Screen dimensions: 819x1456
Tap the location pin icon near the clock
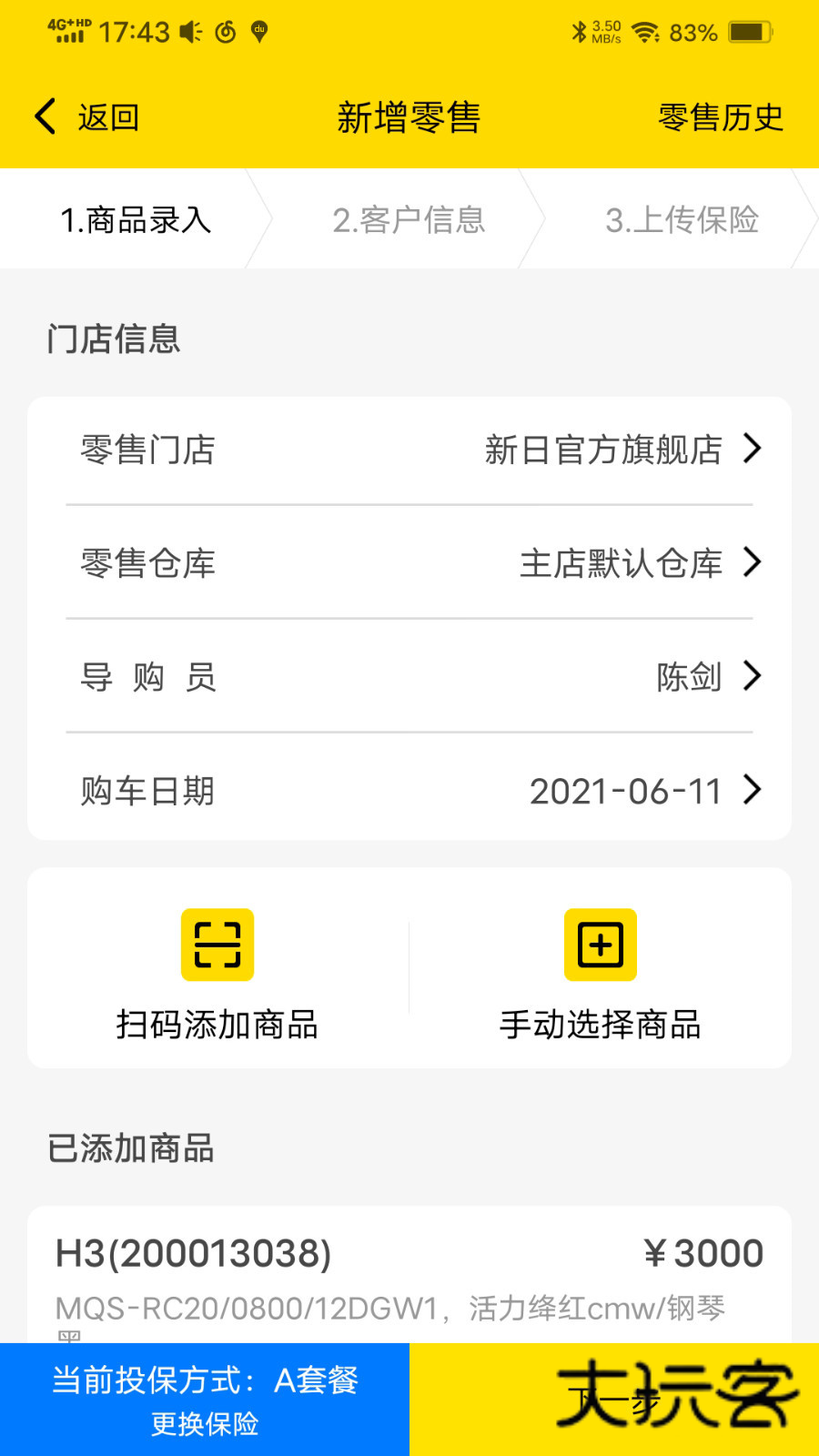258,32
